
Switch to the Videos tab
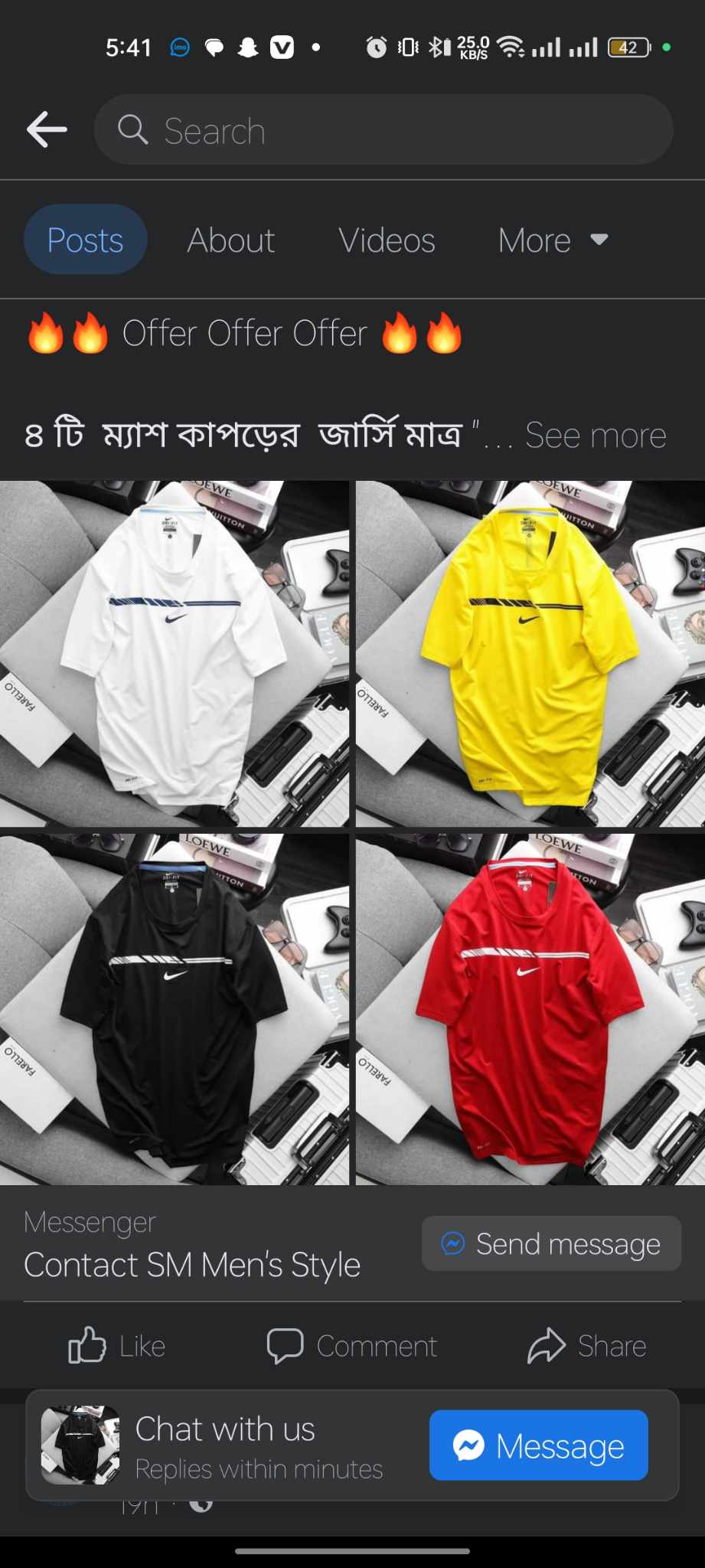(x=387, y=240)
